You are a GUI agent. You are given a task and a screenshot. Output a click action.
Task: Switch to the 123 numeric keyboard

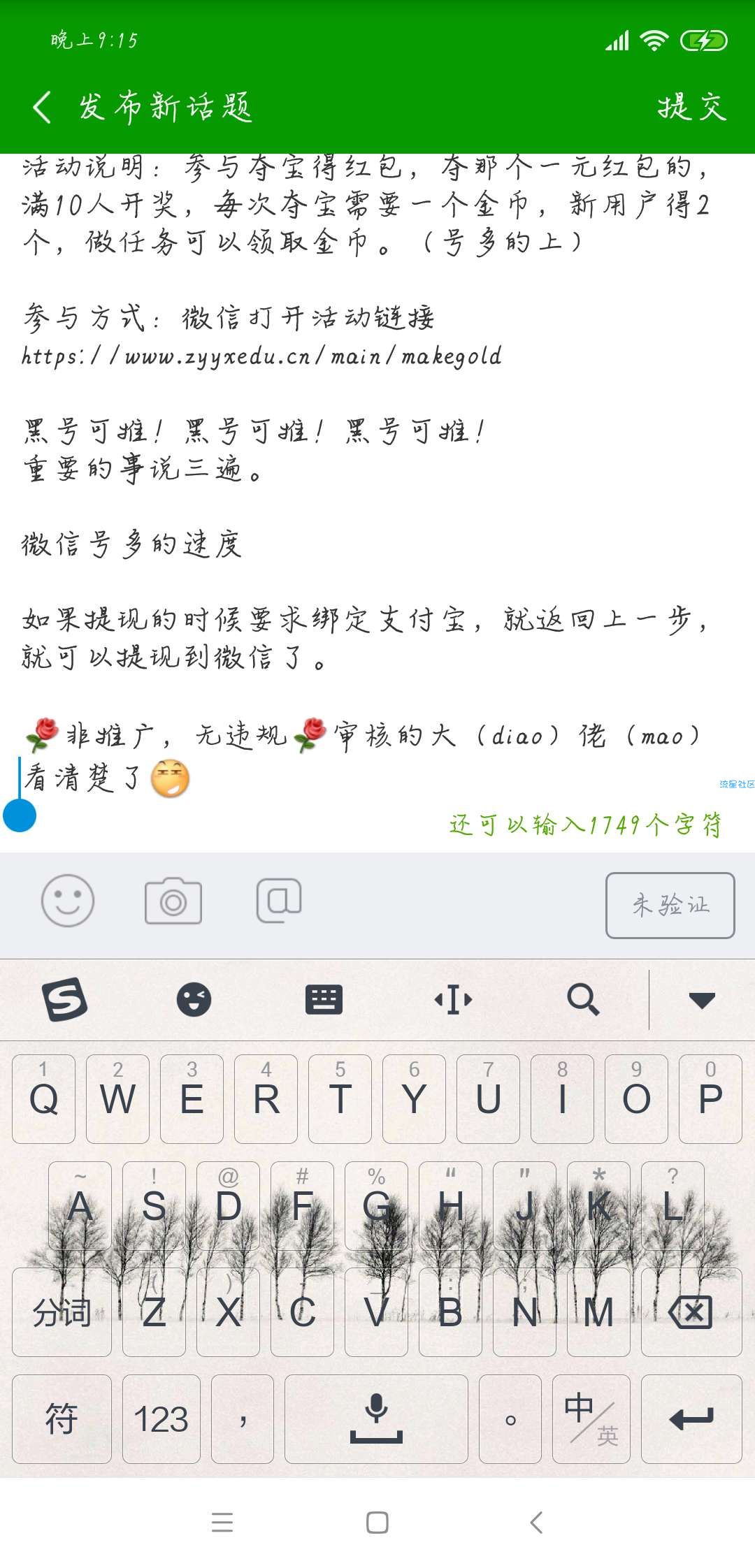coord(161,1419)
